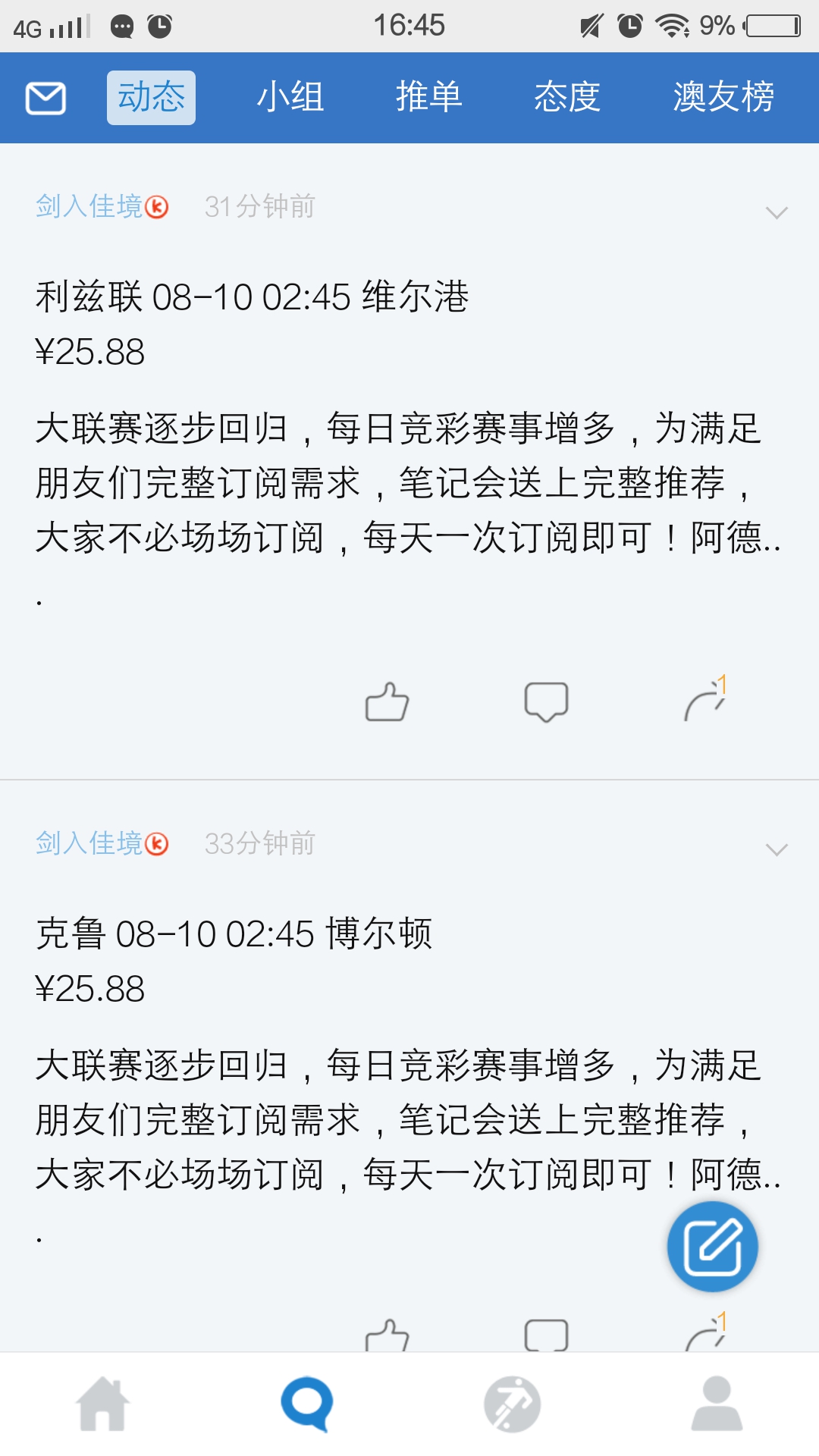The width and height of the screenshot is (819, 1456).
Task: Go to the 澳友榜 tab
Action: (x=723, y=98)
